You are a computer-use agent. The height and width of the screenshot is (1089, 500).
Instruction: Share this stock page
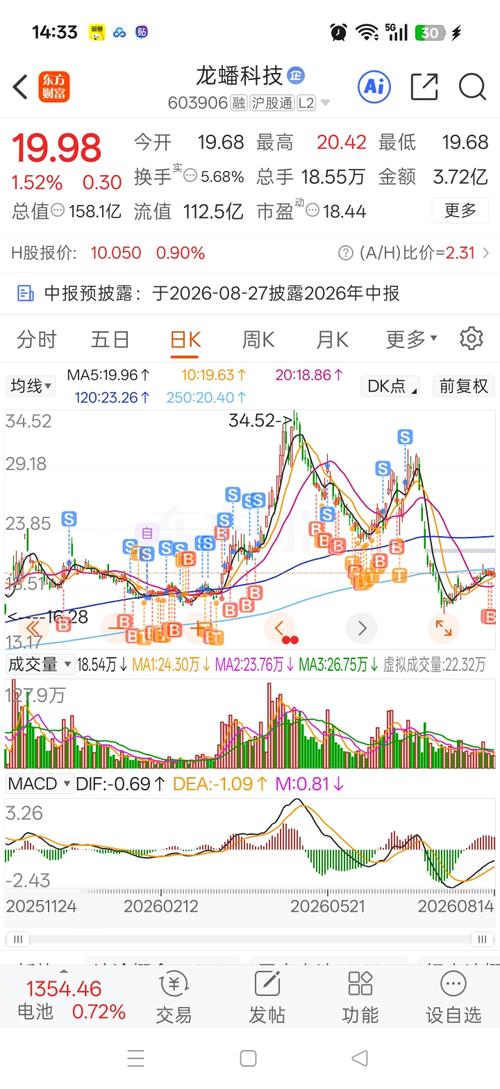(x=424, y=87)
